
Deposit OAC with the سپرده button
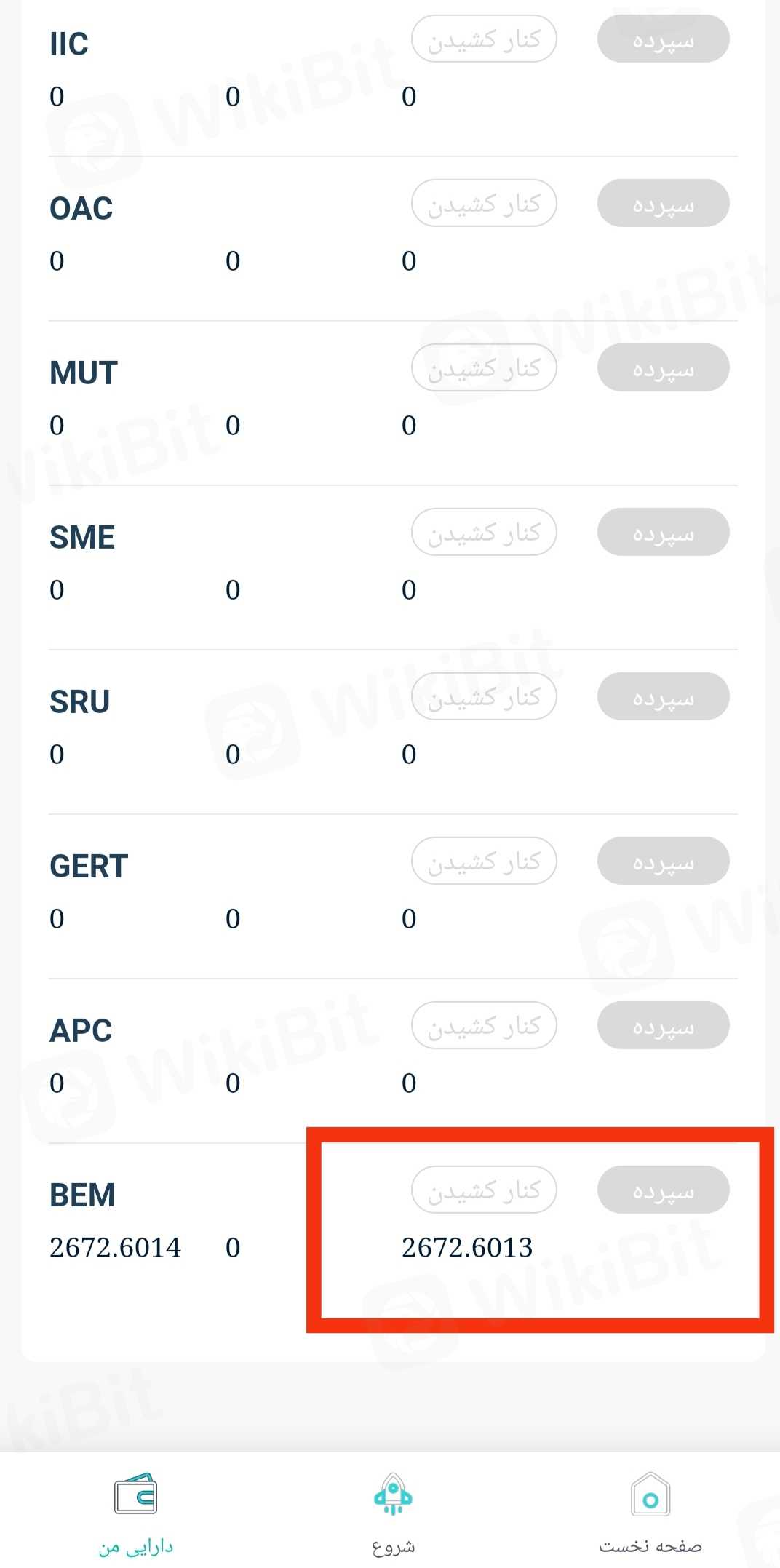pyautogui.click(x=663, y=204)
